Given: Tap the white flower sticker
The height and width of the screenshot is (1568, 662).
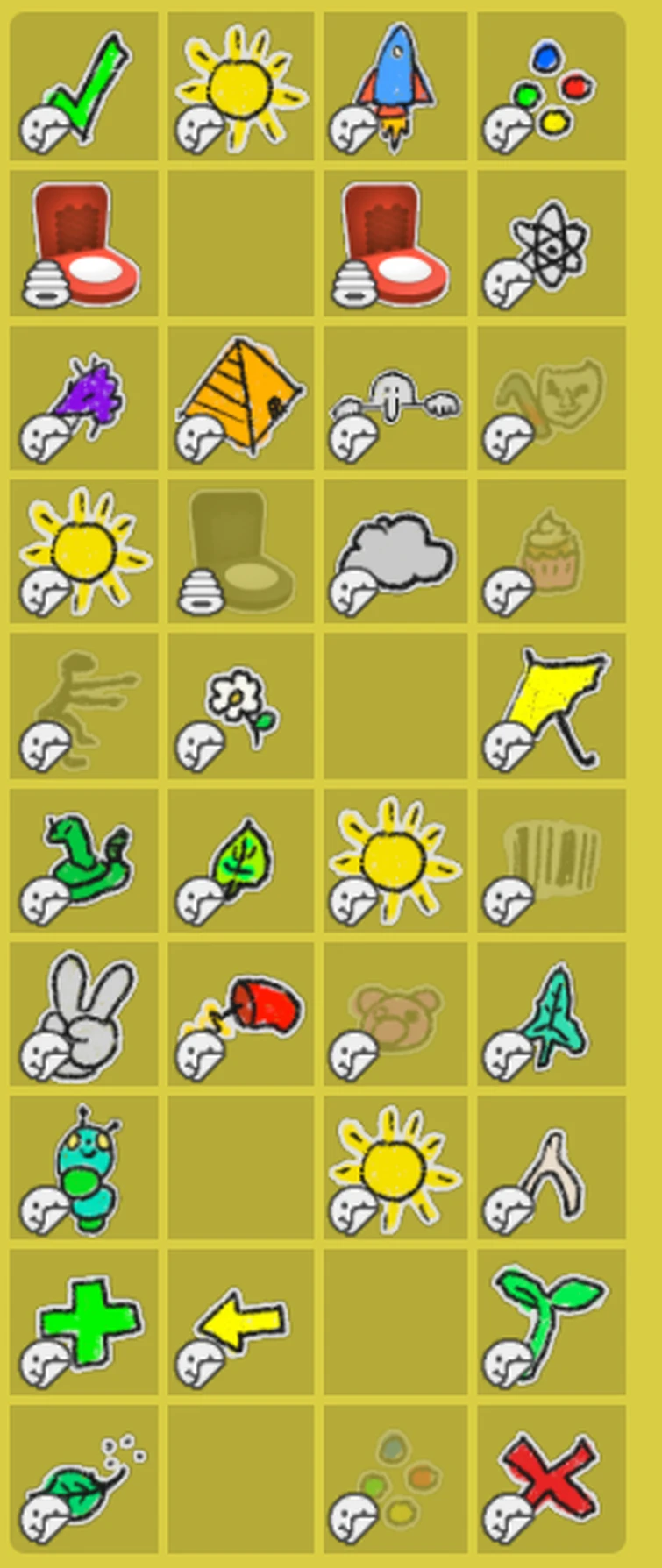Looking at the screenshot, I should click(x=241, y=704).
